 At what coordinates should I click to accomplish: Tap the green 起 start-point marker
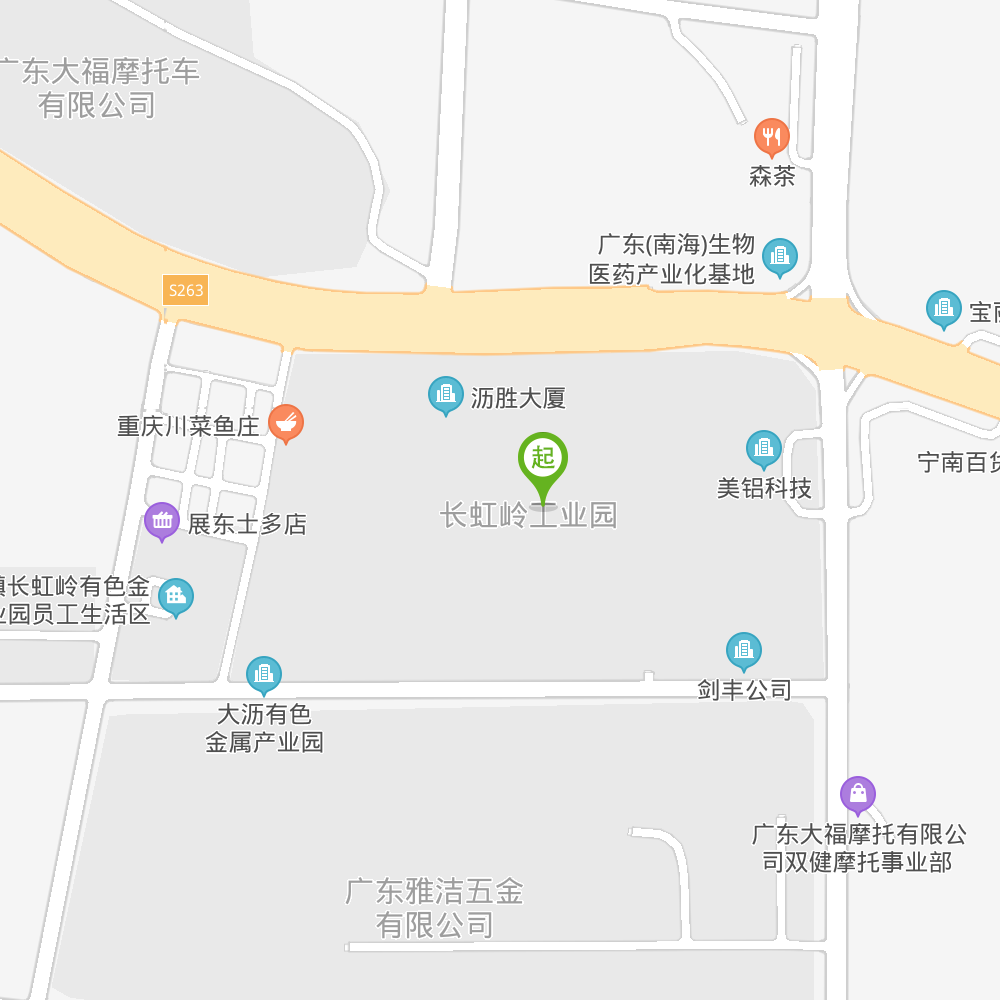tap(543, 460)
